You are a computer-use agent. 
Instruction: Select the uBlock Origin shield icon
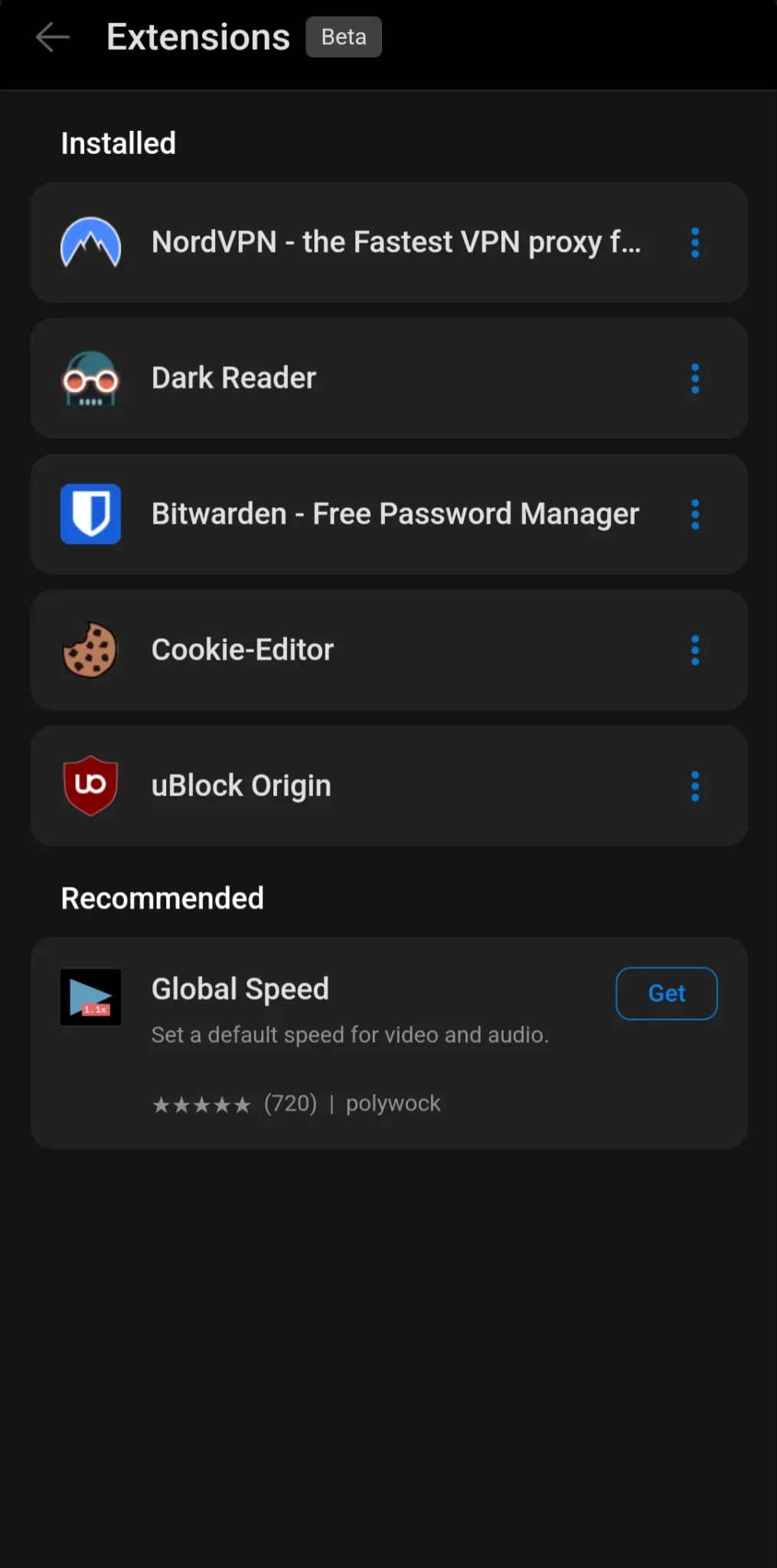90,785
